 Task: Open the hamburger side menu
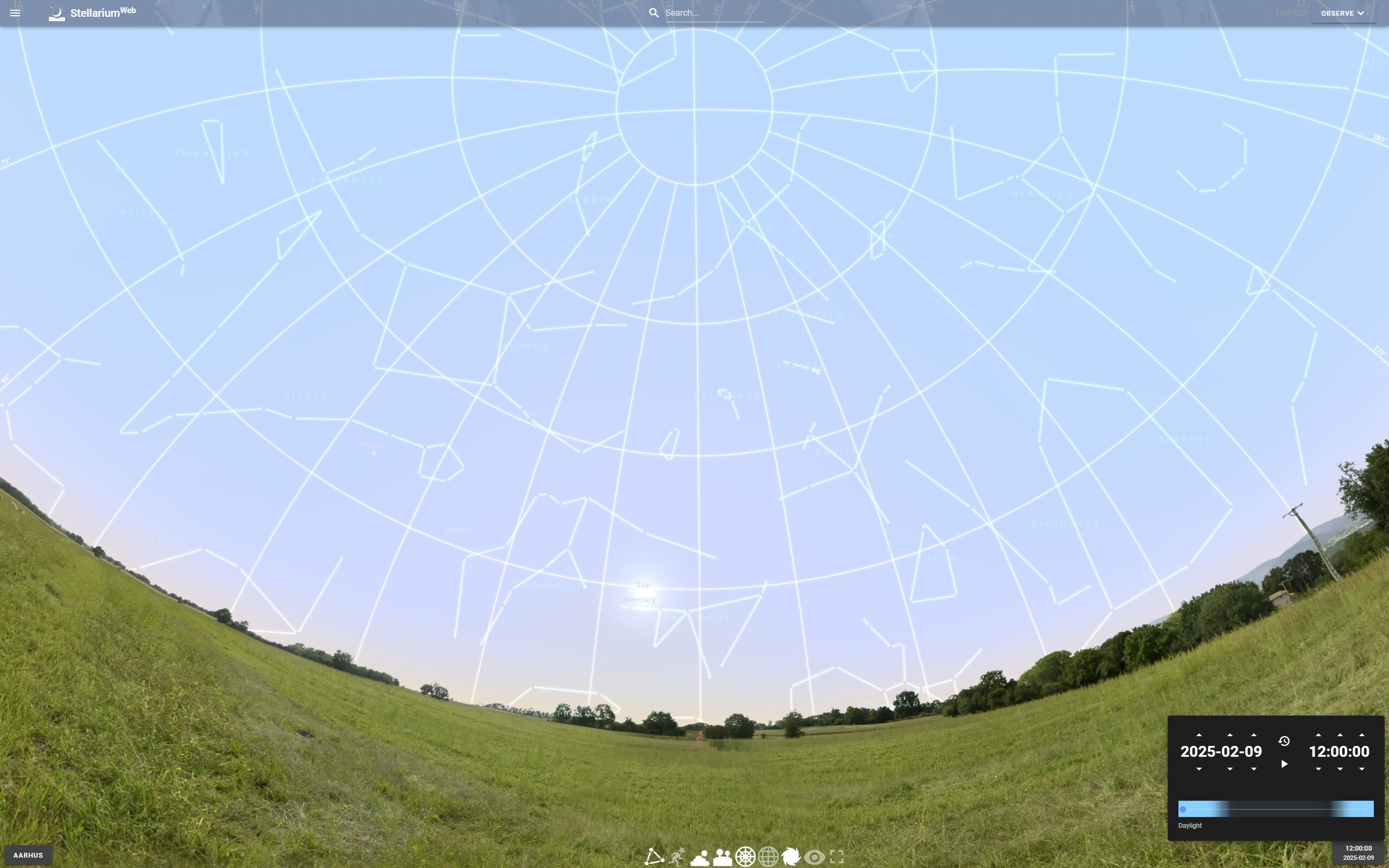coord(16,12)
